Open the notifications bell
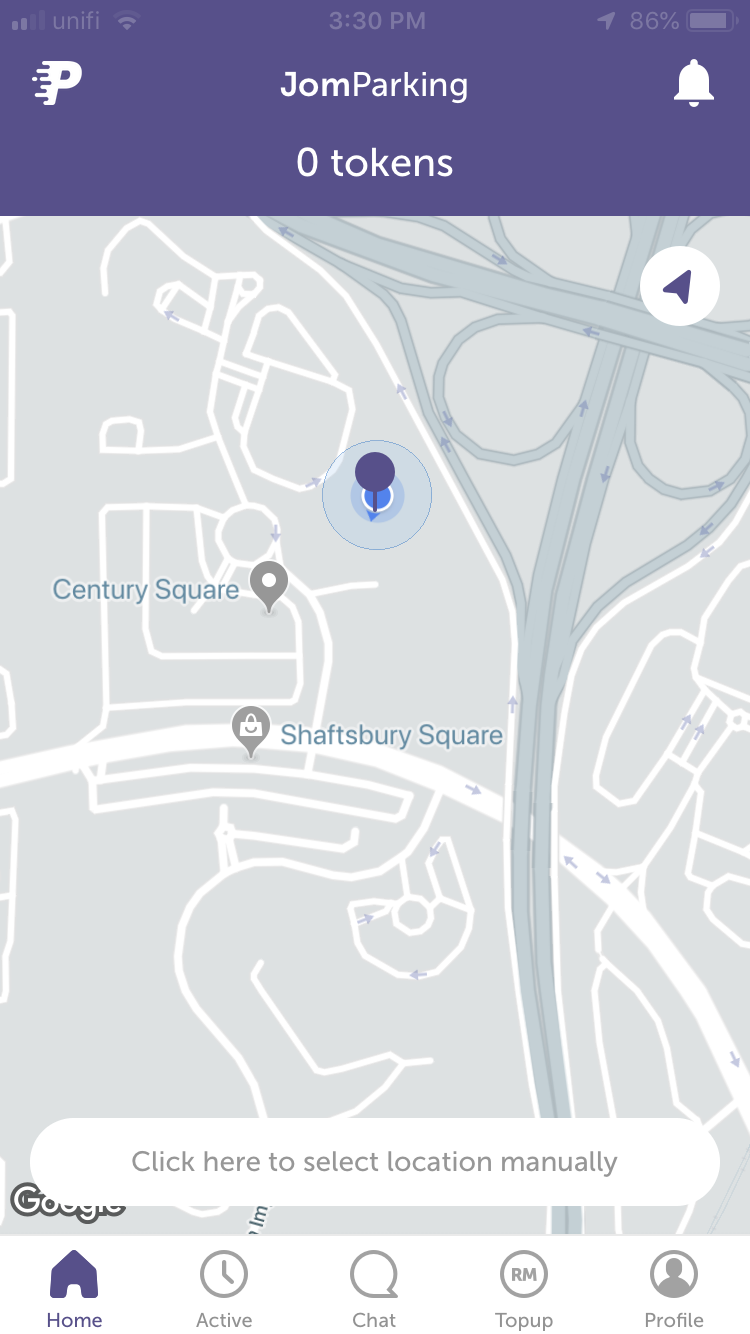The height and width of the screenshot is (1334, 750). 694,83
